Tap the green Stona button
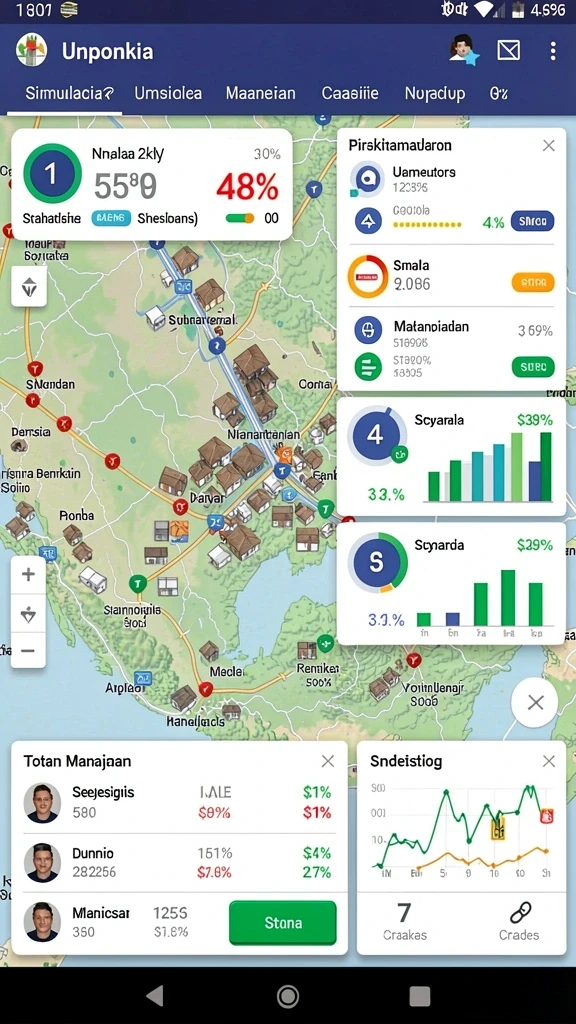The height and width of the screenshot is (1024, 576). coord(283,923)
